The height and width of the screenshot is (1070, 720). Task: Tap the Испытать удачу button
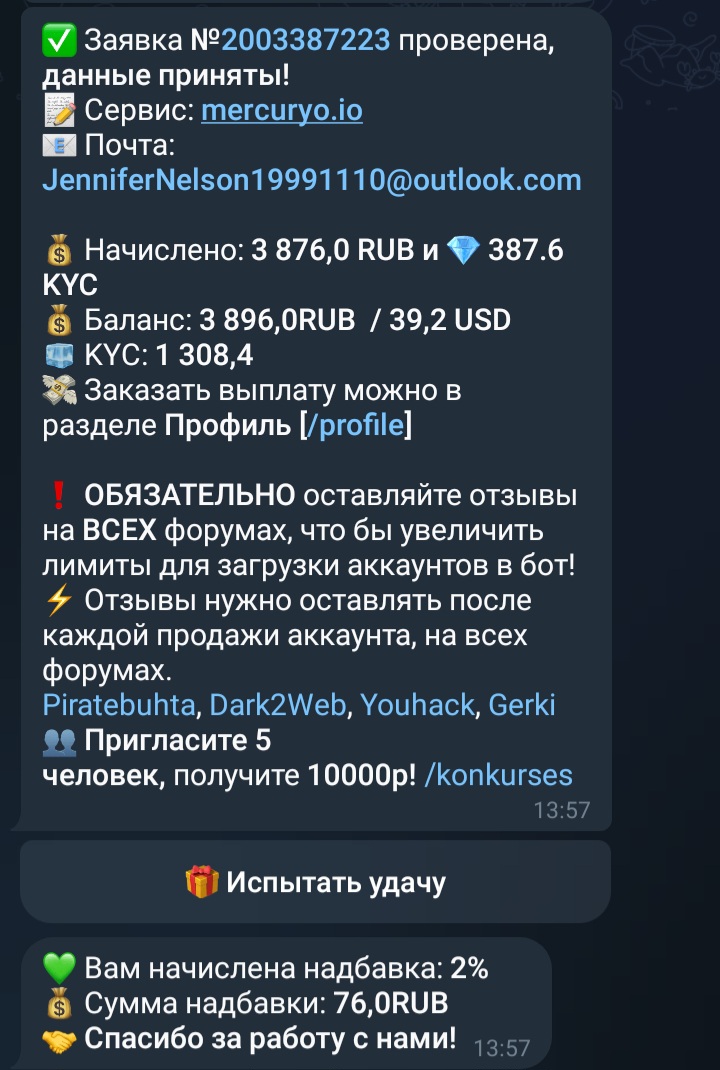pos(315,882)
